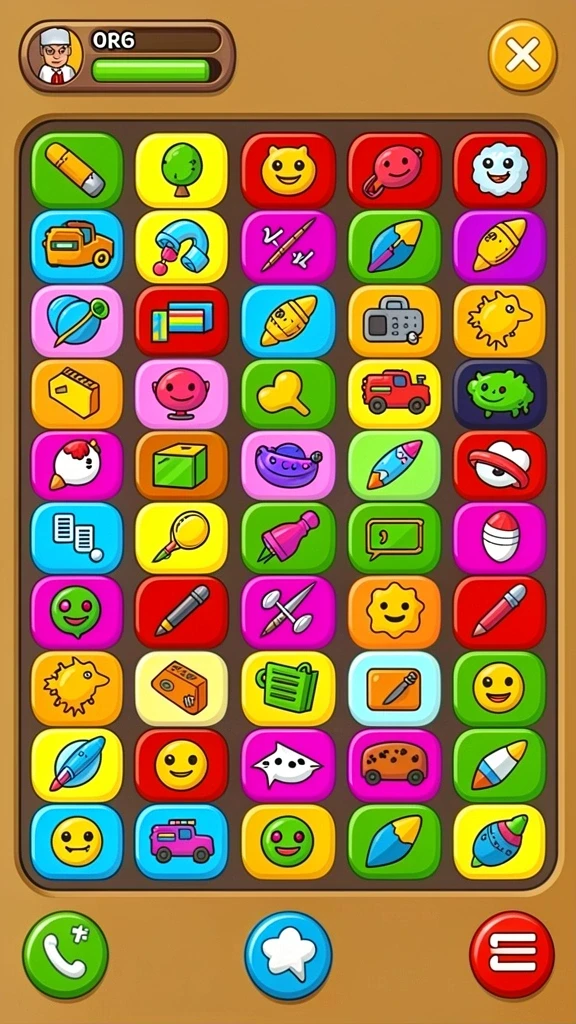Pick the white cloud face tile
Viewport: 576px width, 1024px height.
(x=500, y=170)
